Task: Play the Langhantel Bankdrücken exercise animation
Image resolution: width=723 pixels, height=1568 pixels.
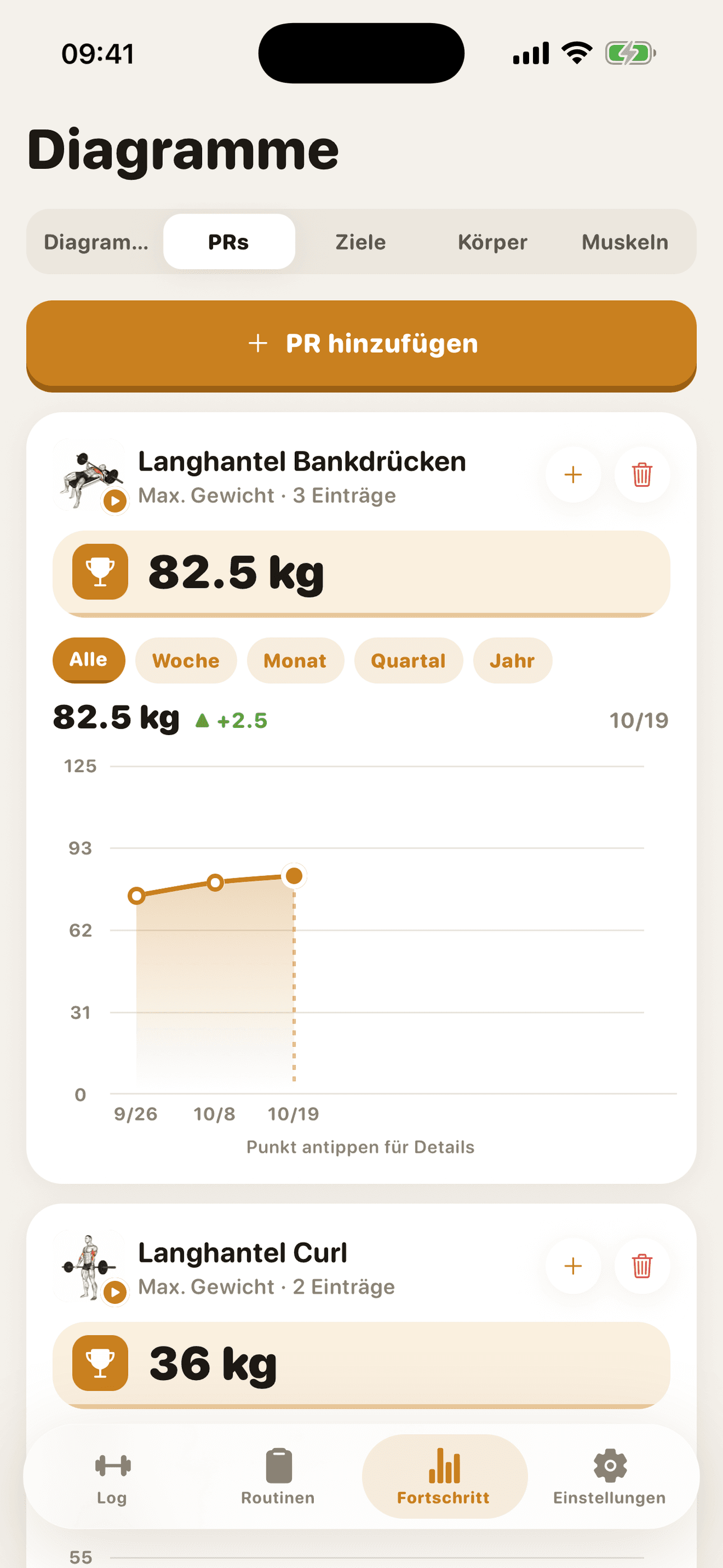Action: point(115,501)
